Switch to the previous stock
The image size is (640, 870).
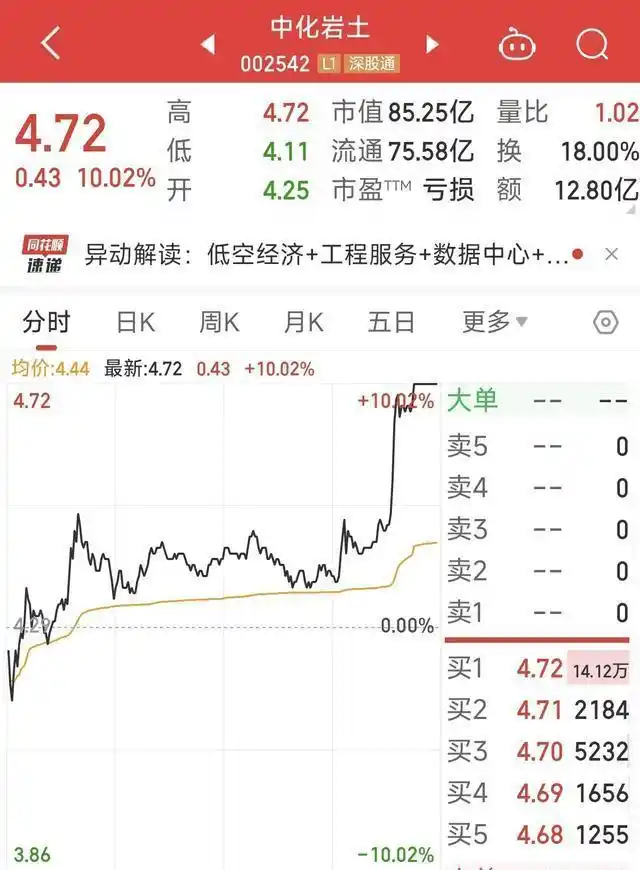click(208, 44)
